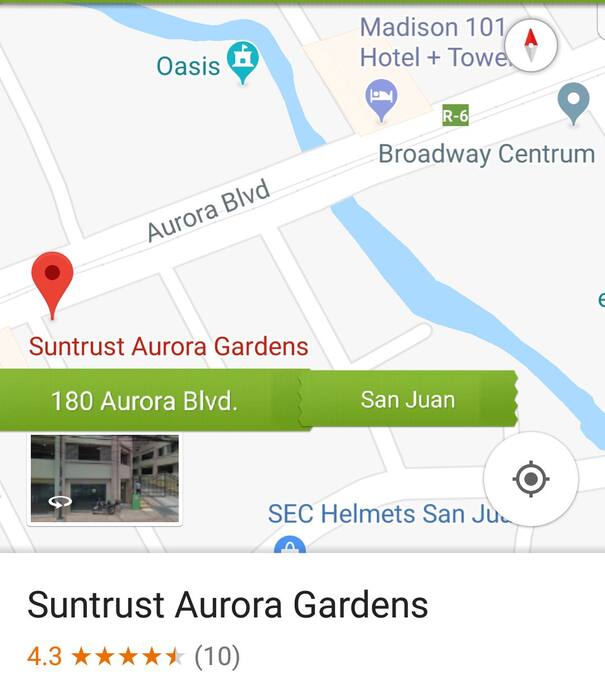Expand the Suntrust Aurora Gardens details card

pyautogui.click(x=228, y=605)
